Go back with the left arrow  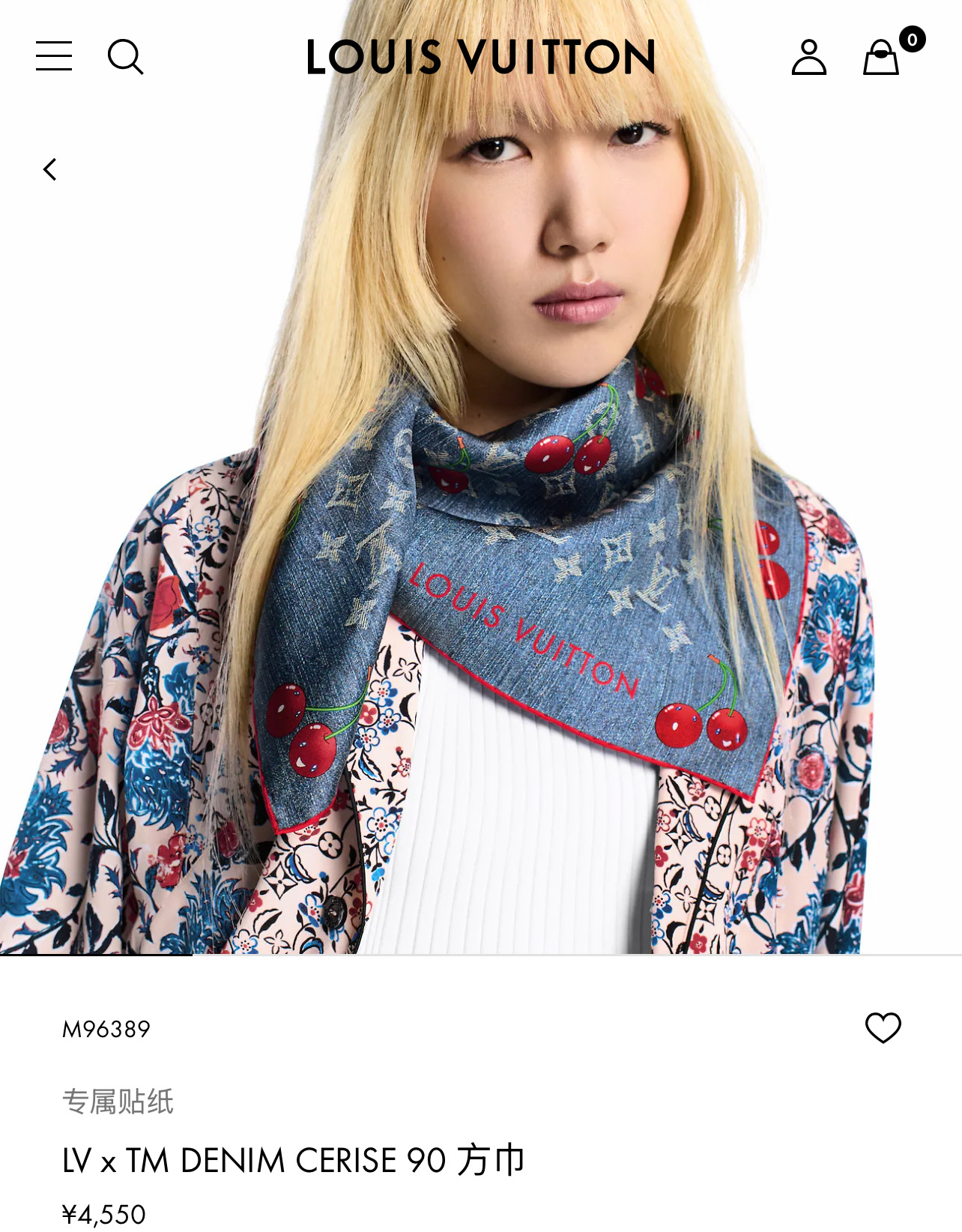tap(50, 169)
